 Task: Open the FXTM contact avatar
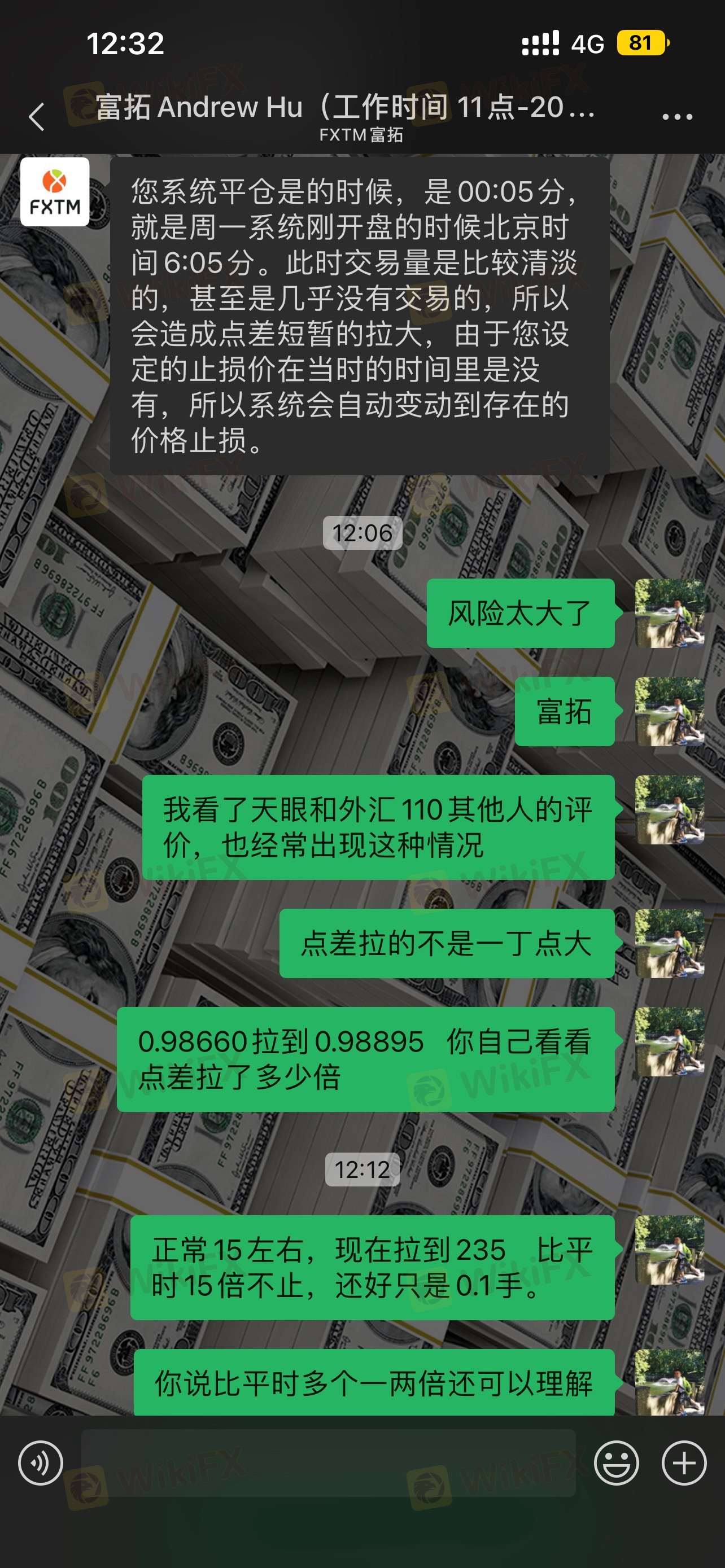(55, 192)
